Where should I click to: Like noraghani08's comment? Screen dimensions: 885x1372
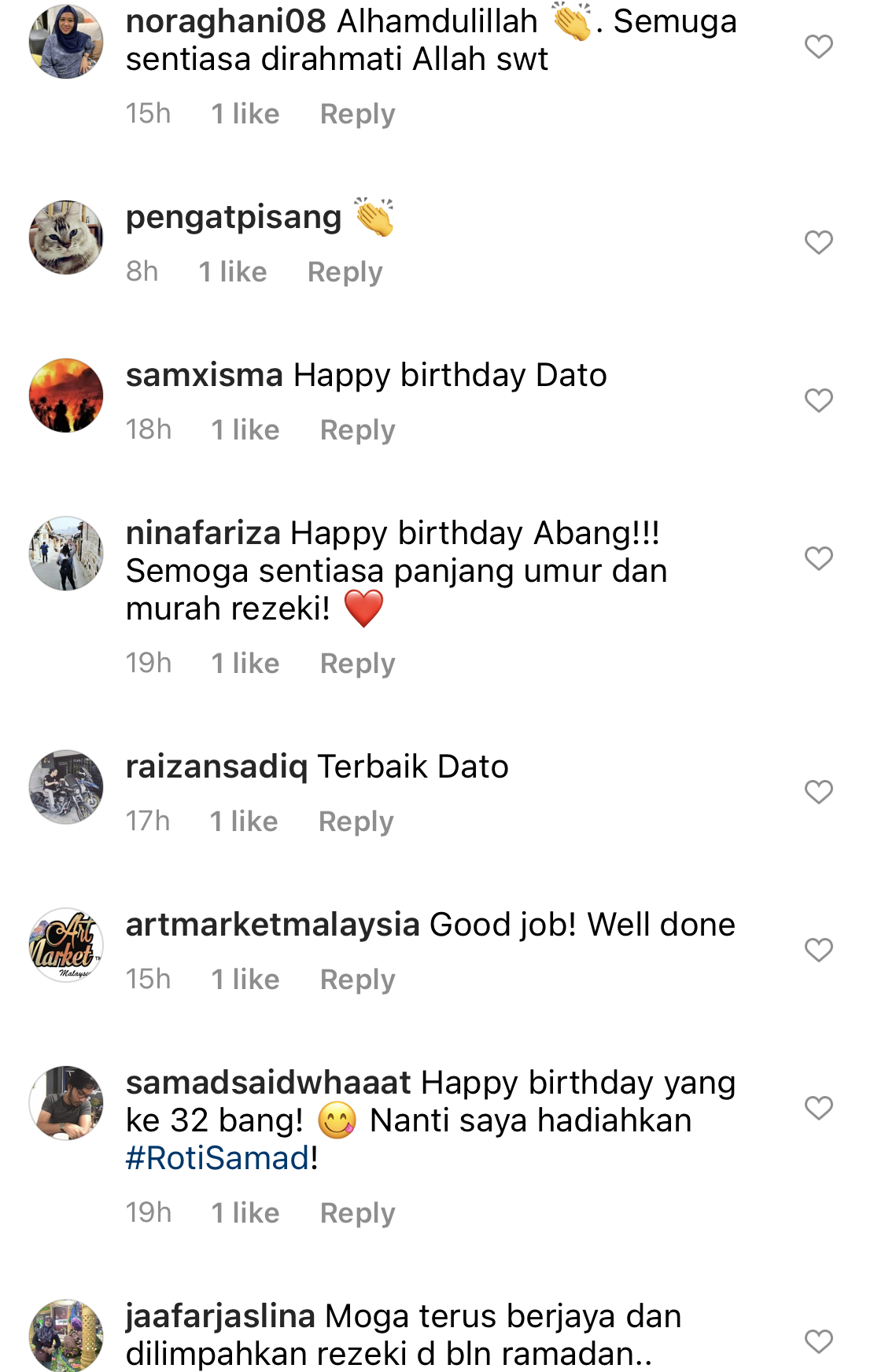818,47
